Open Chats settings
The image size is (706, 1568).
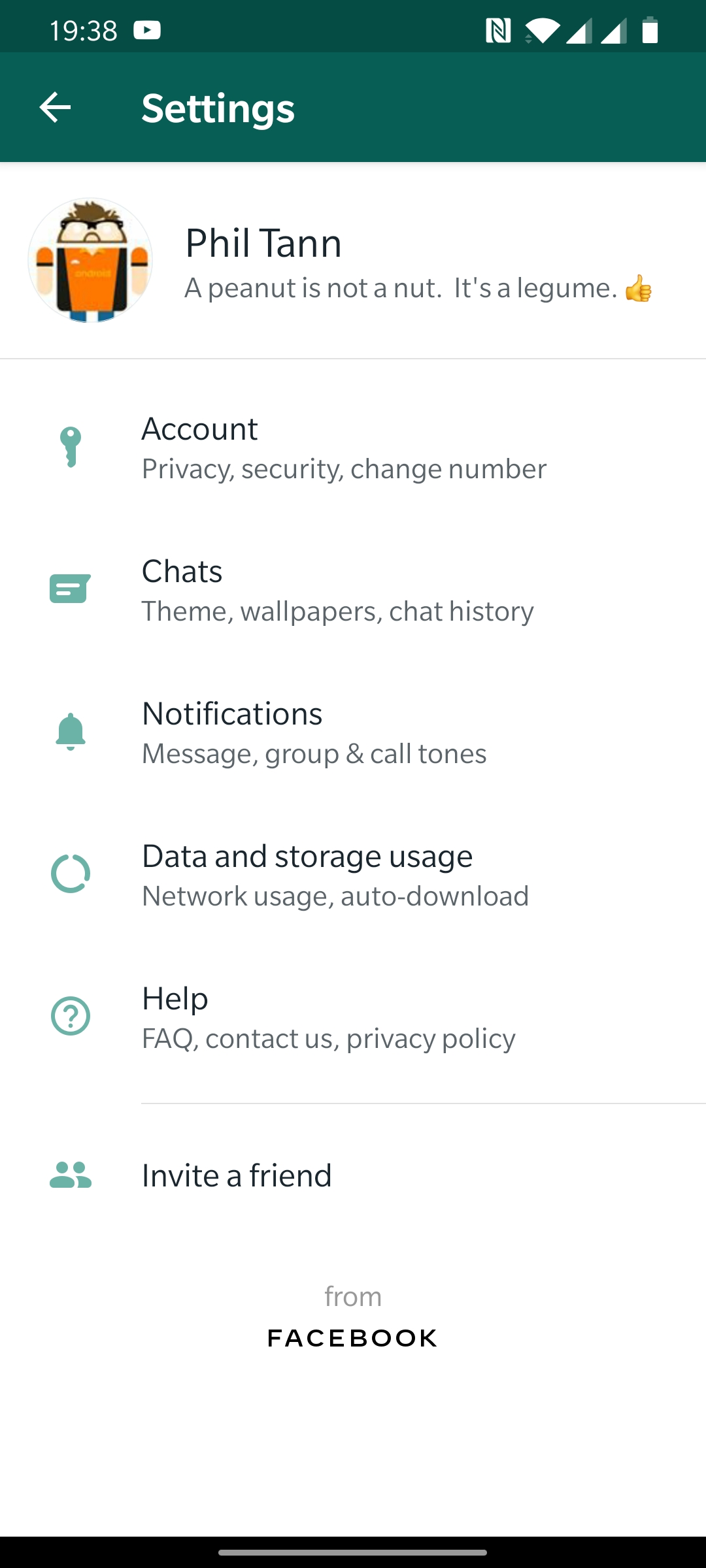tap(353, 591)
